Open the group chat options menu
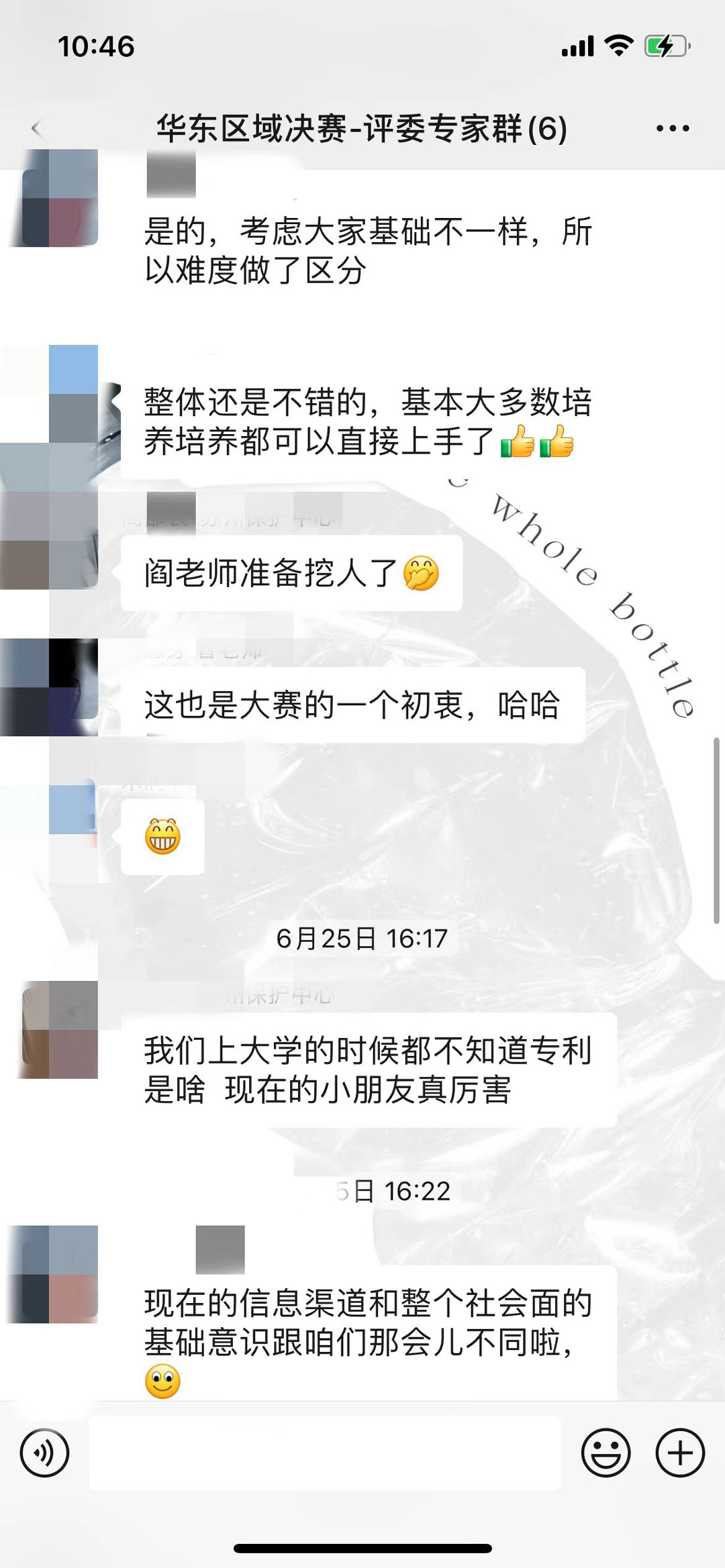Viewport: 725px width, 1568px height. click(672, 128)
